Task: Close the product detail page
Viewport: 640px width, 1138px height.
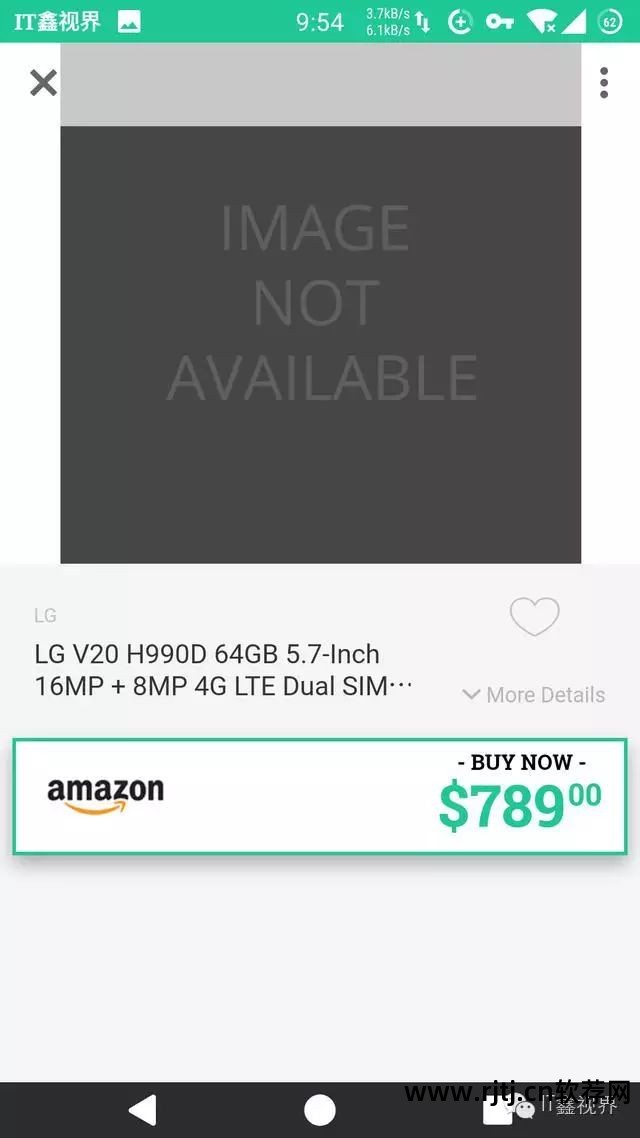Action: [43, 82]
